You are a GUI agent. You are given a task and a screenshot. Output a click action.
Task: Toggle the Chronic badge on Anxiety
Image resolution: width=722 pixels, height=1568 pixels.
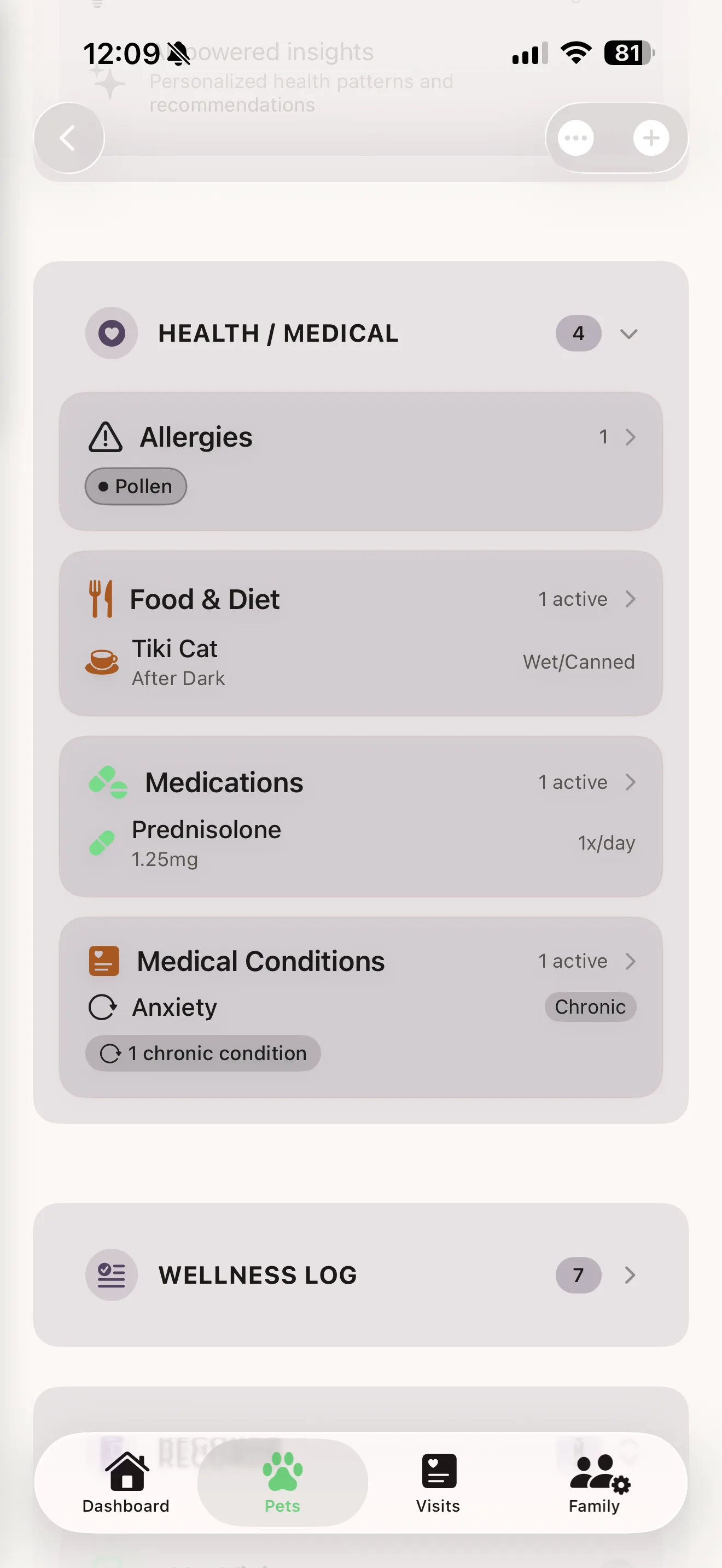click(589, 1008)
